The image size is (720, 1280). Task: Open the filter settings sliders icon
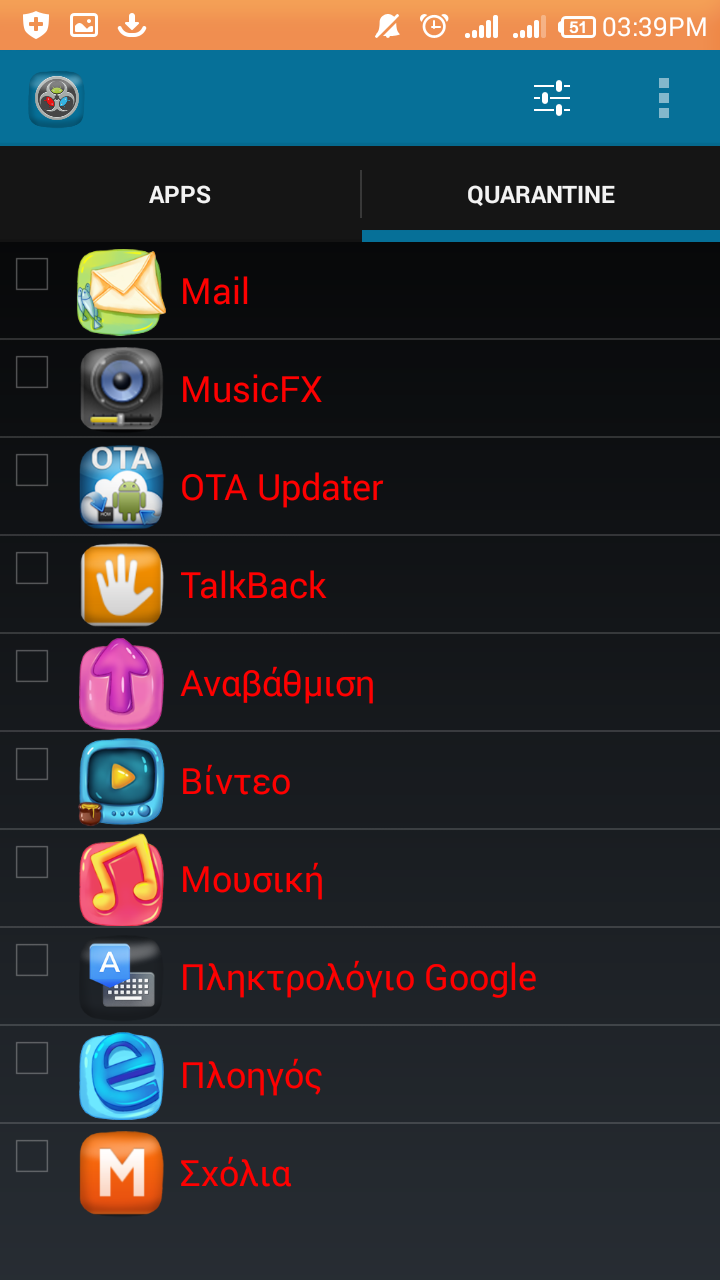coord(551,98)
